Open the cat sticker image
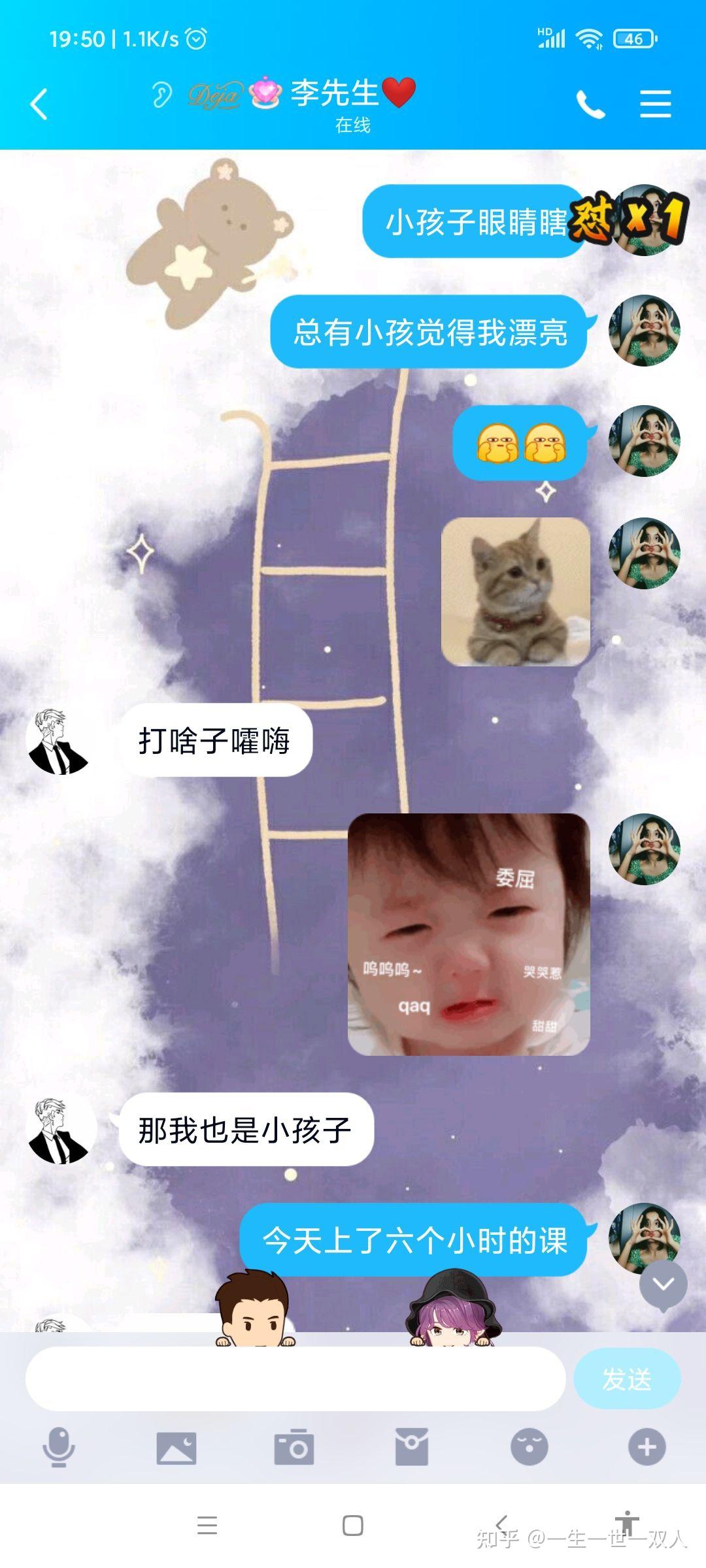This screenshot has height=1568, width=706. click(x=516, y=592)
